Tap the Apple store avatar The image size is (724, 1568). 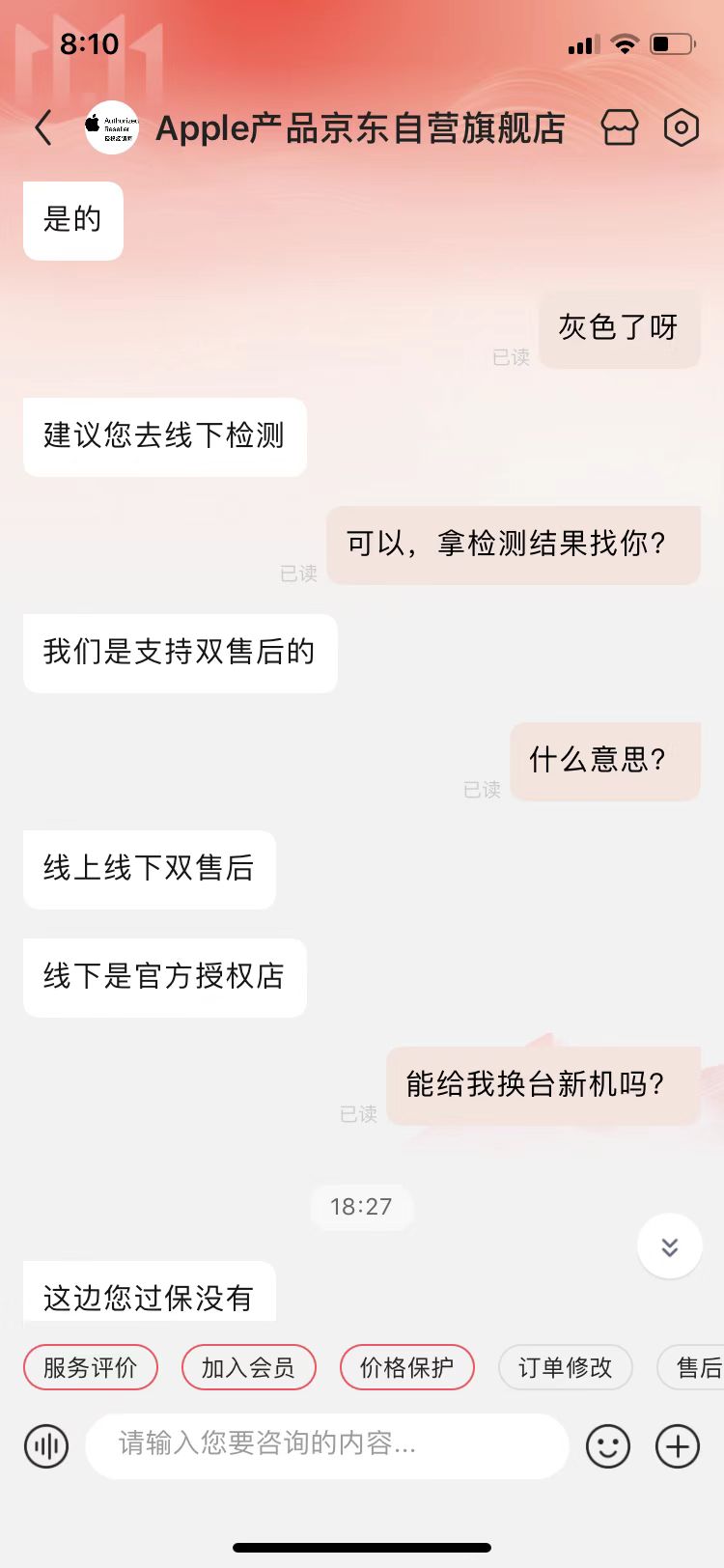(113, 127)
